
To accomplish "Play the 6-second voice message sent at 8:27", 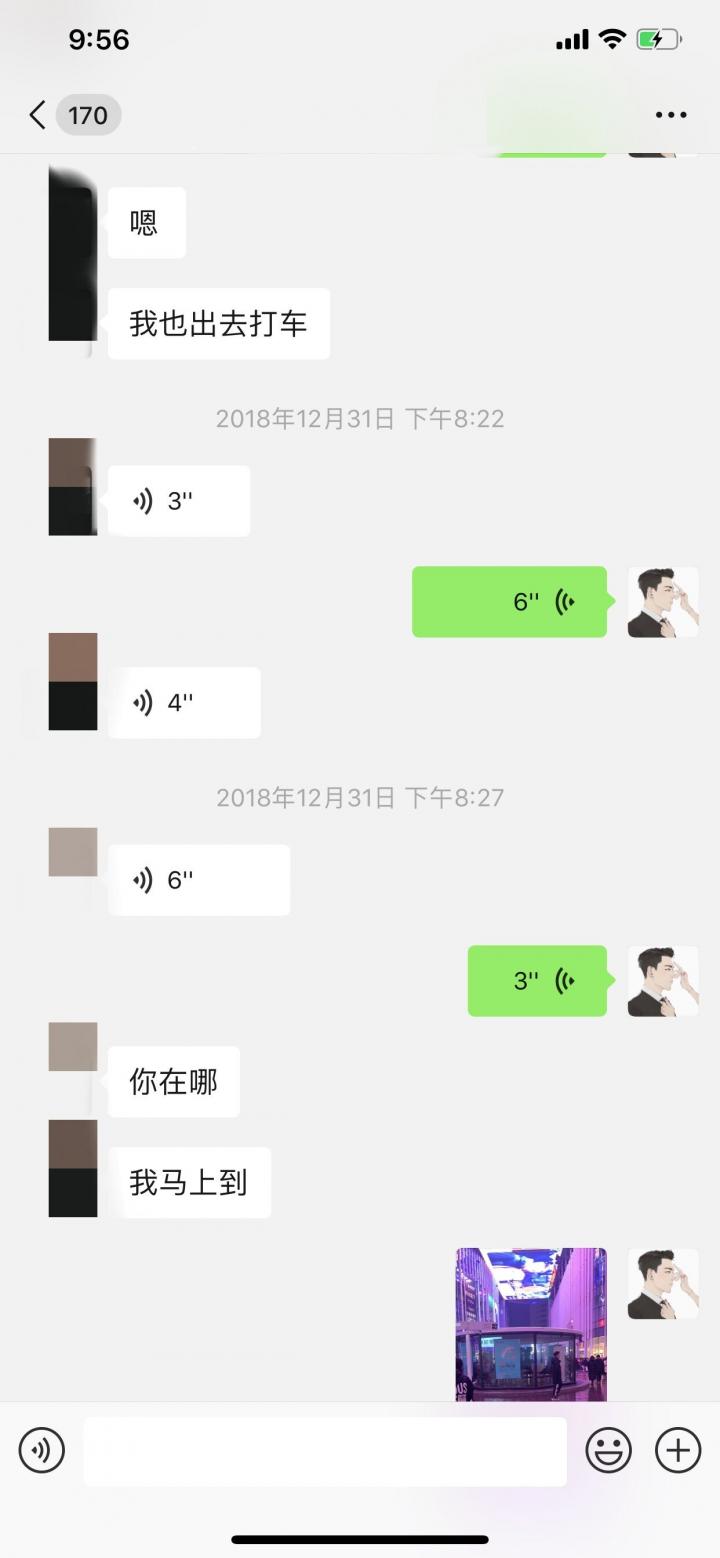I will [x=198, y=879].
